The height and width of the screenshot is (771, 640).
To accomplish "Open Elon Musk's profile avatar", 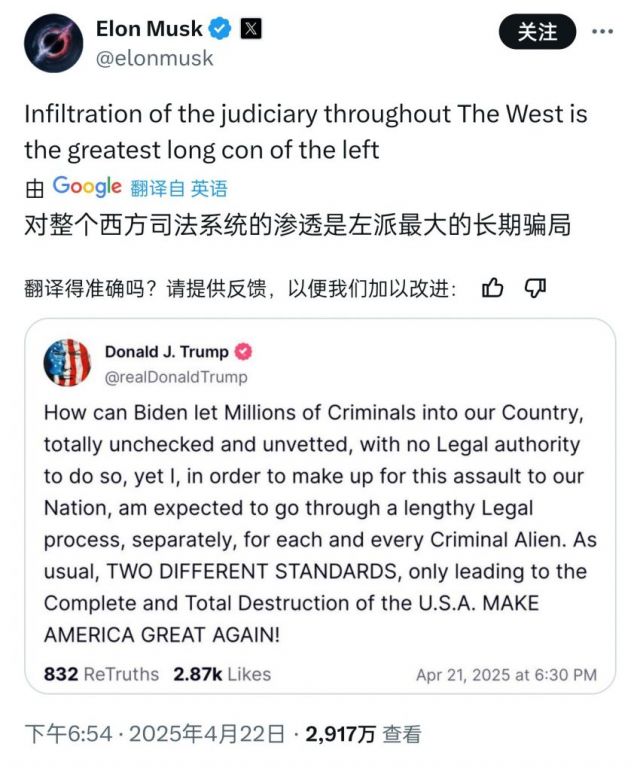I will (x=53, y=43).
